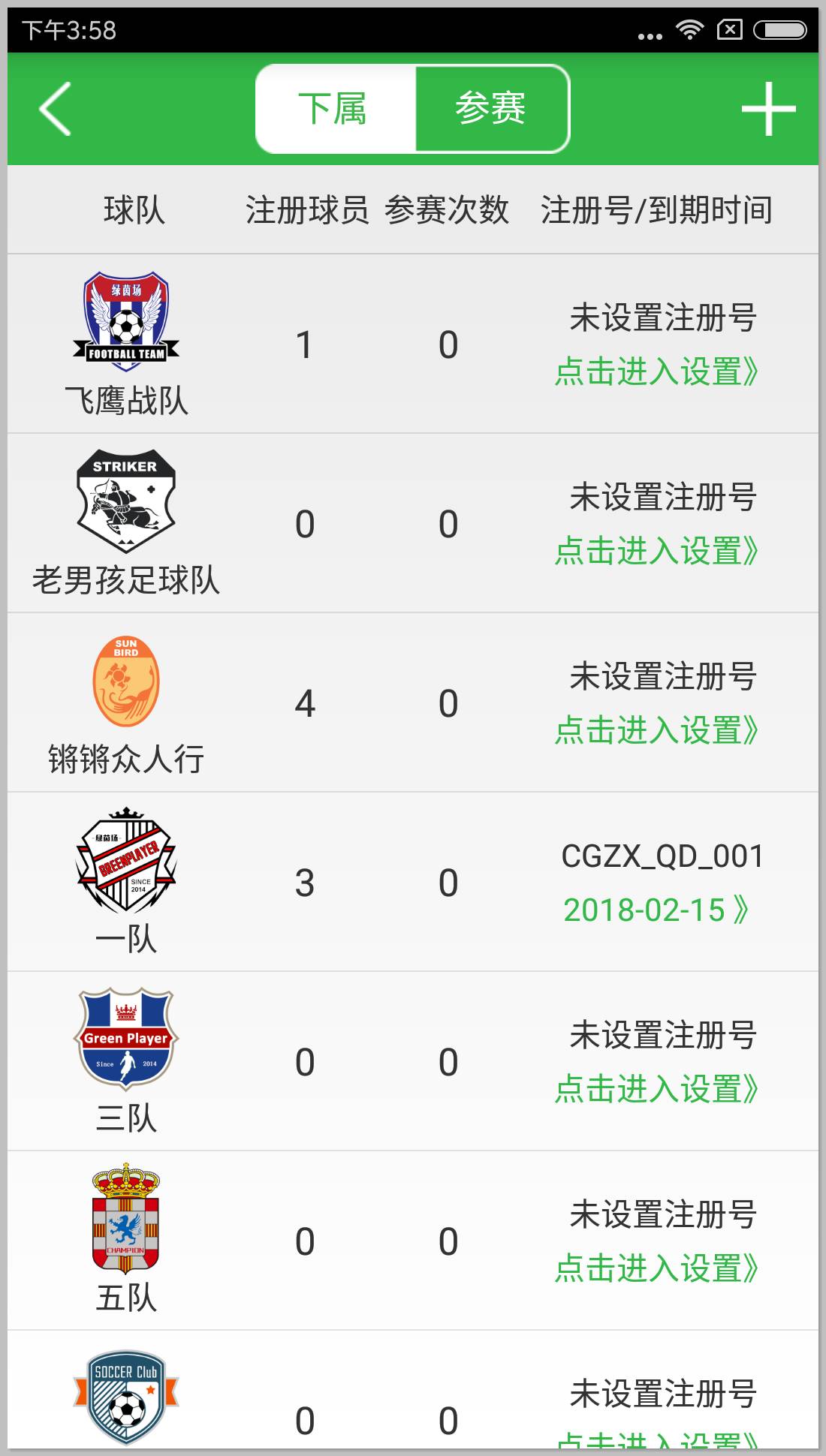826x1456 pixels.
Task: Set registration number for 五队
Action: point(656,1269)
